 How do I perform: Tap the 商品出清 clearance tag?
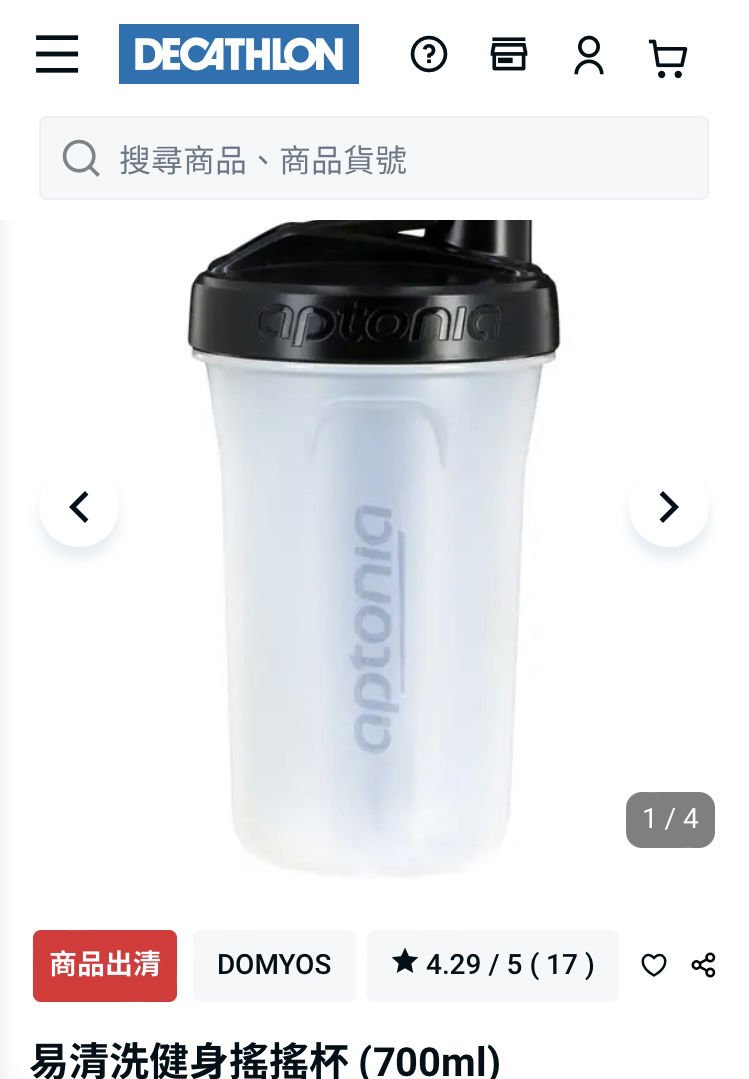click(105, 965)
